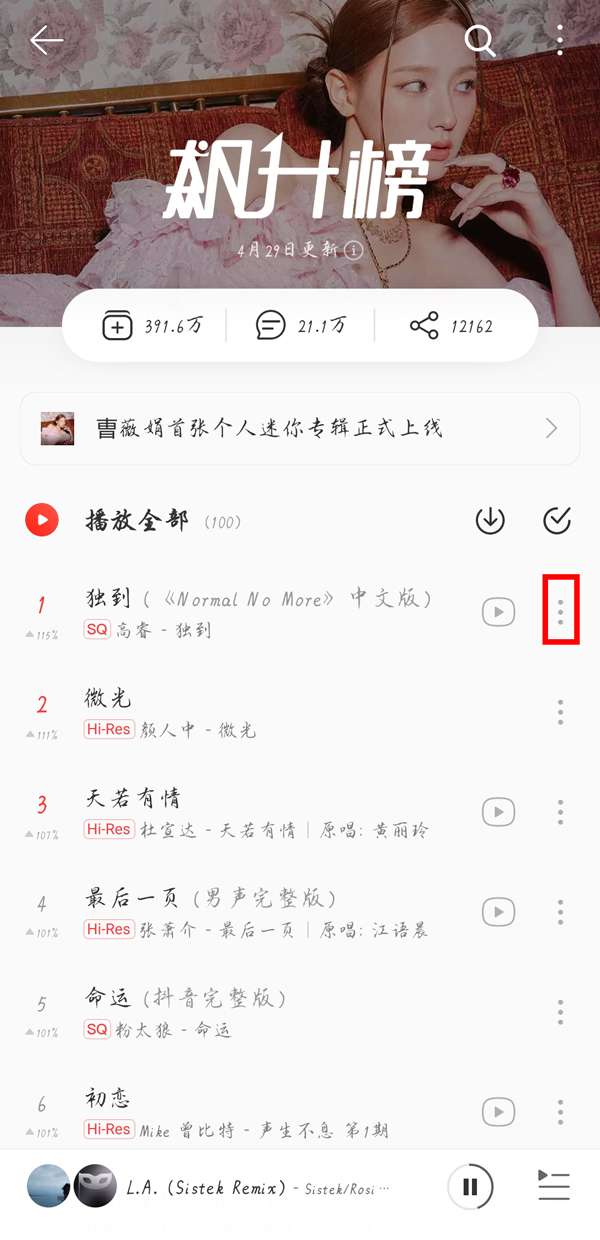This screenshot has height=1240, width=600.
Task: Add playlist to favorites (391.6万)
Action: tap(150, 326)
